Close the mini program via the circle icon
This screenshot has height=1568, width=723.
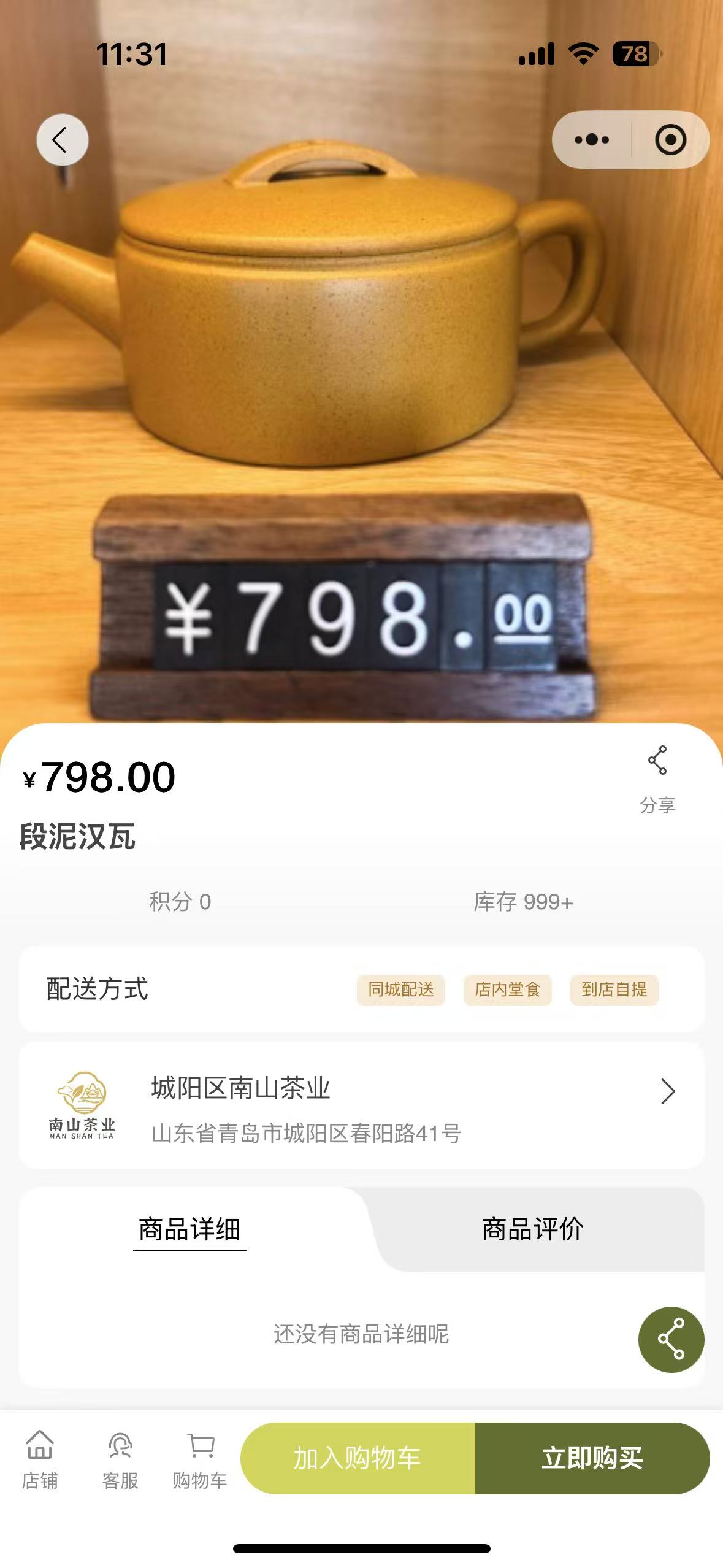pos(670,140)
